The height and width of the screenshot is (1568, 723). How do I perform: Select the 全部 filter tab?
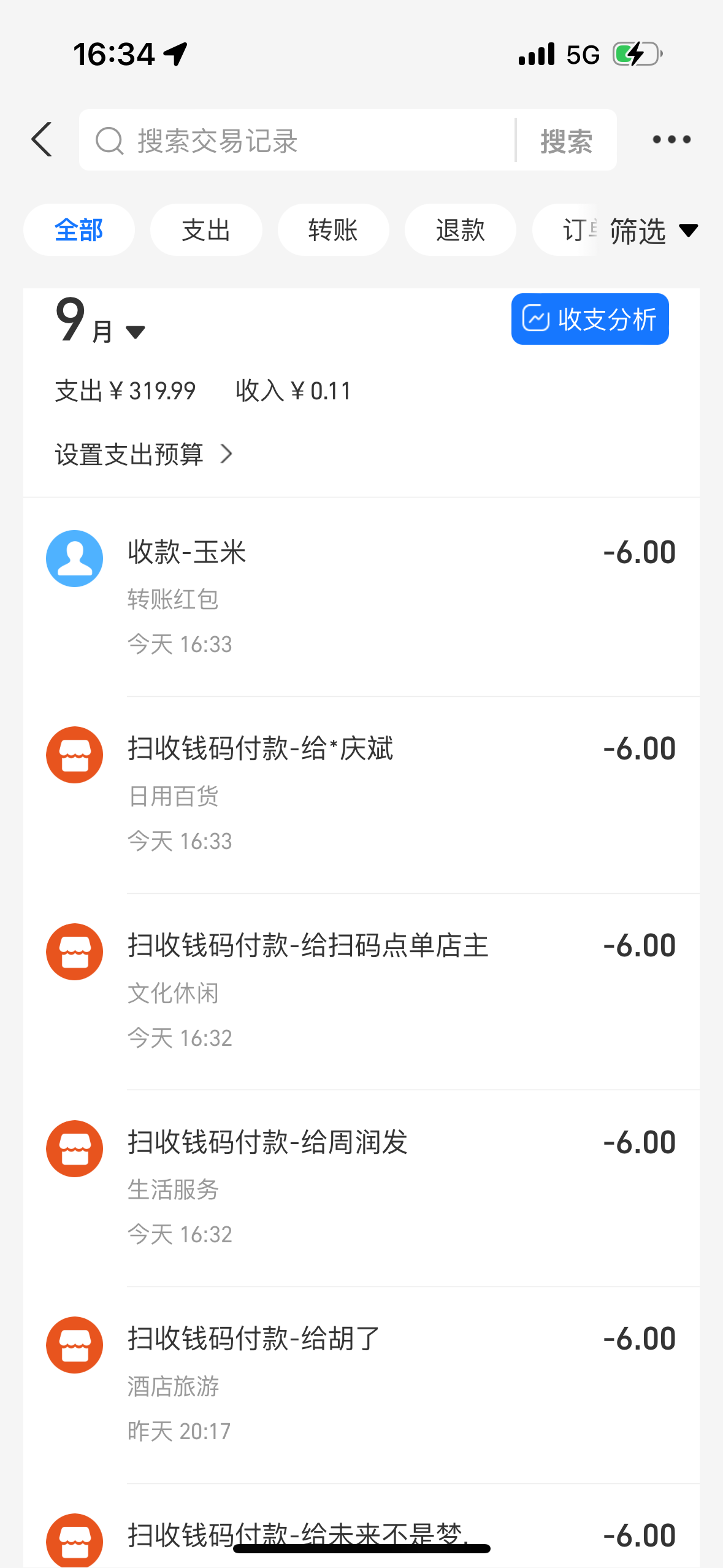tap(79, 230)
